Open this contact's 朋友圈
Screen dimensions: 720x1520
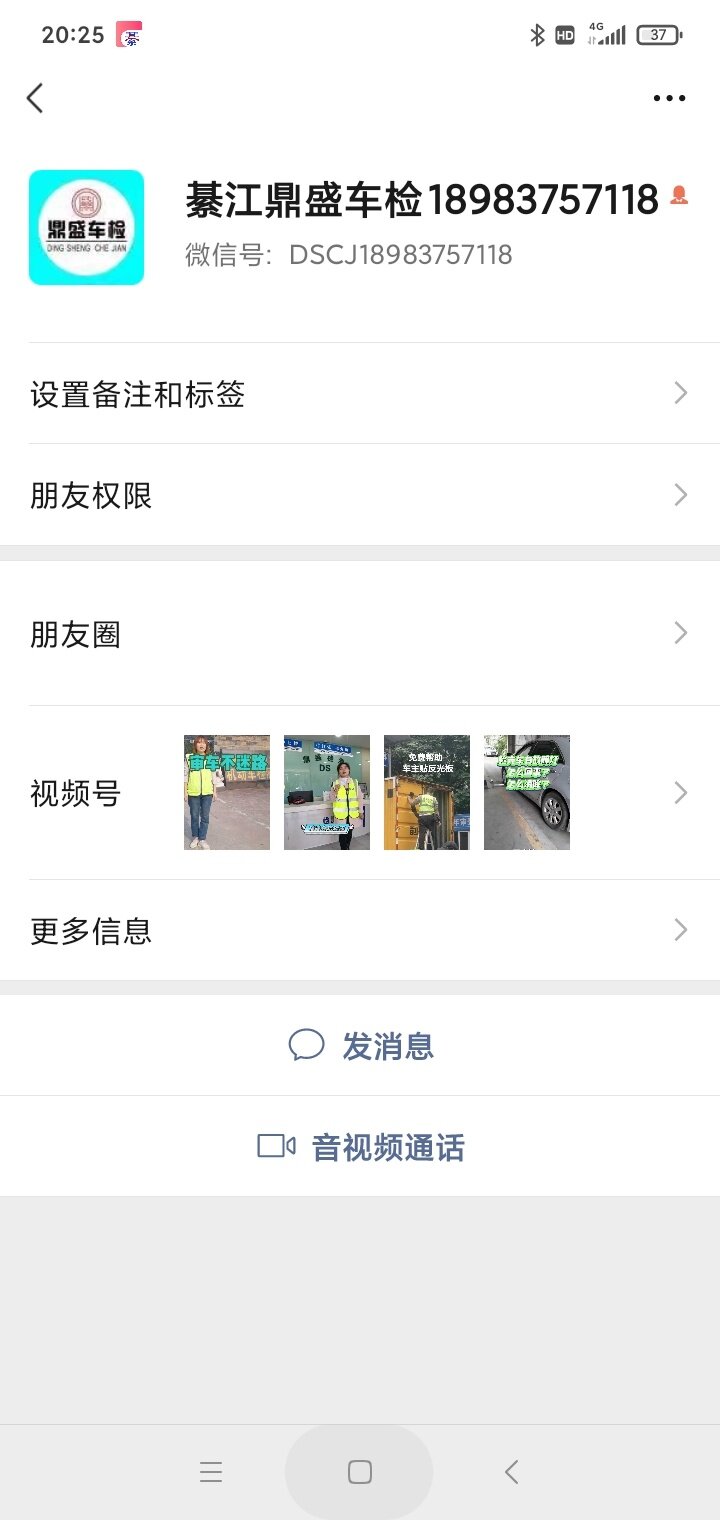[x=360, y=634]
